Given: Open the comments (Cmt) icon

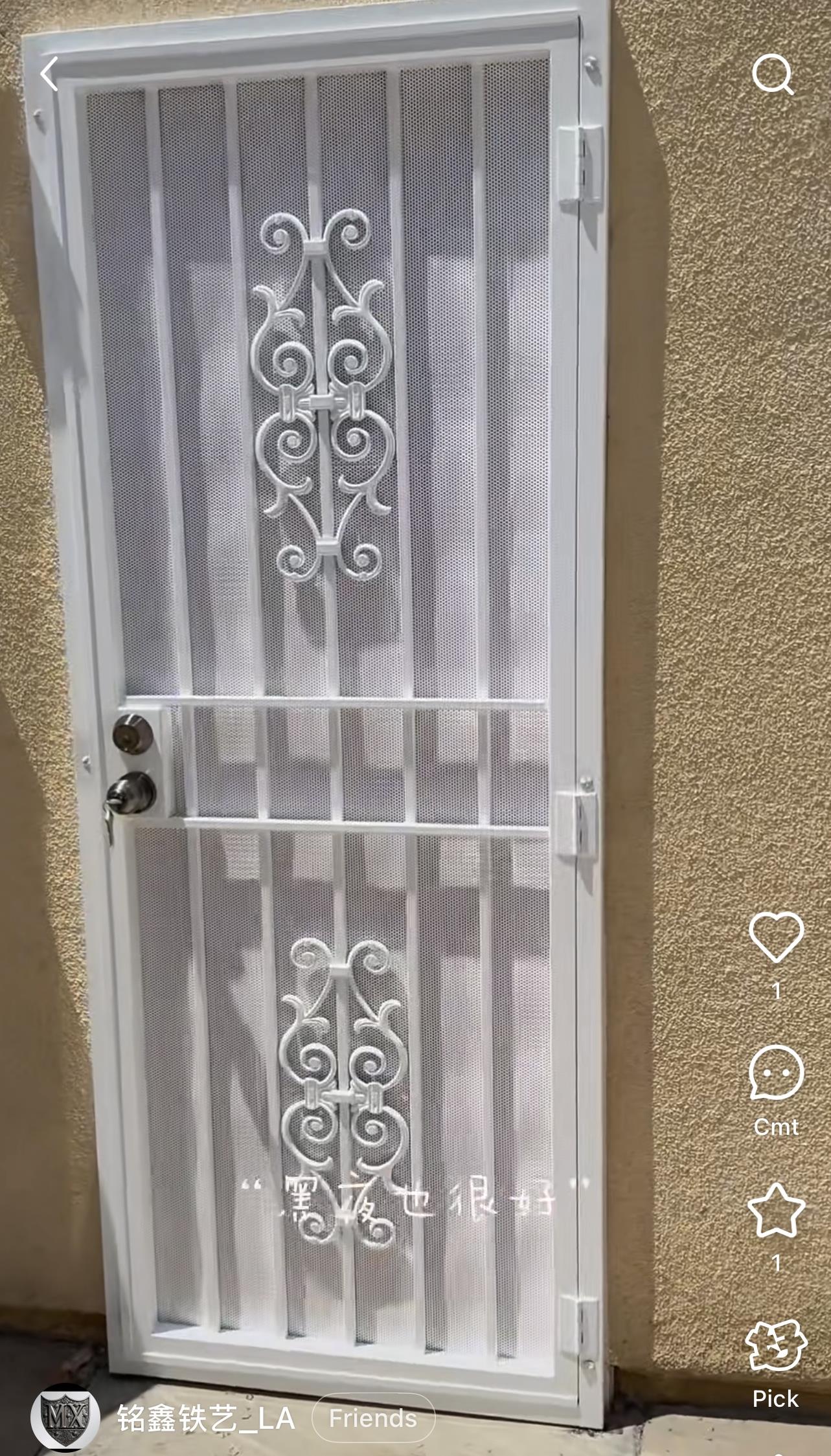Looking at the screenshot, I should [776, 1073].
